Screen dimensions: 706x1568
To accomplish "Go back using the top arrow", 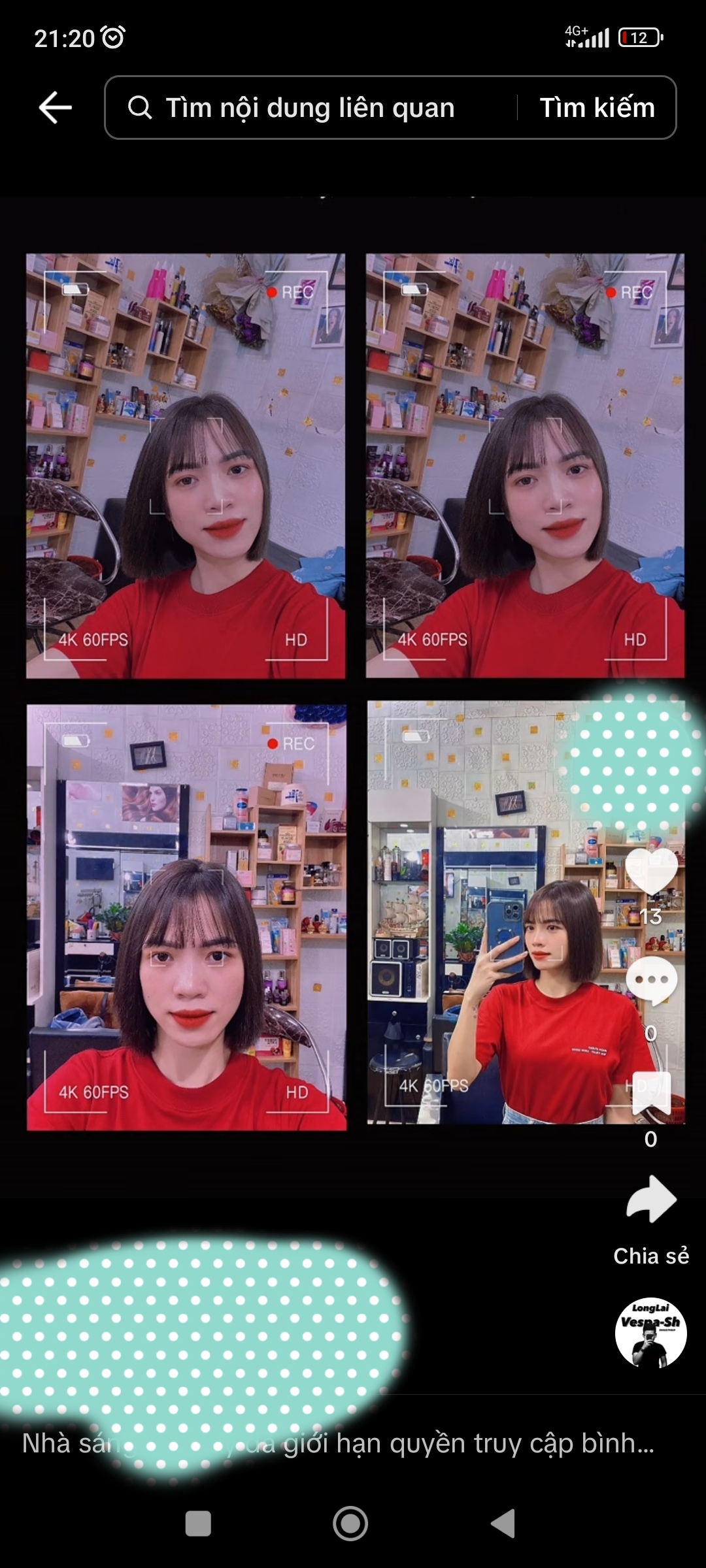I will pyautogui.click(x=56, y=108).
